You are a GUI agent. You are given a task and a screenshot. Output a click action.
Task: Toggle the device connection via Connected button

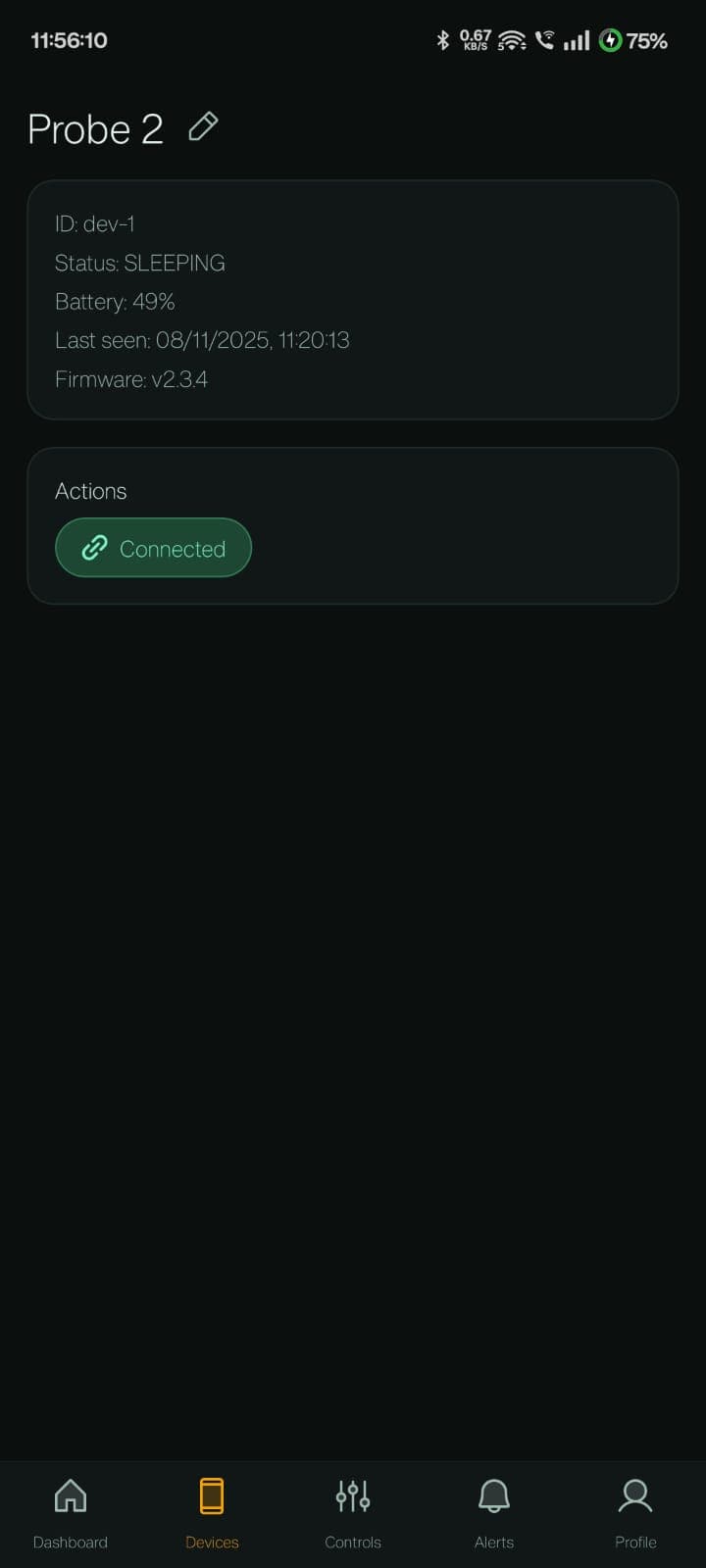coord(153,548)
